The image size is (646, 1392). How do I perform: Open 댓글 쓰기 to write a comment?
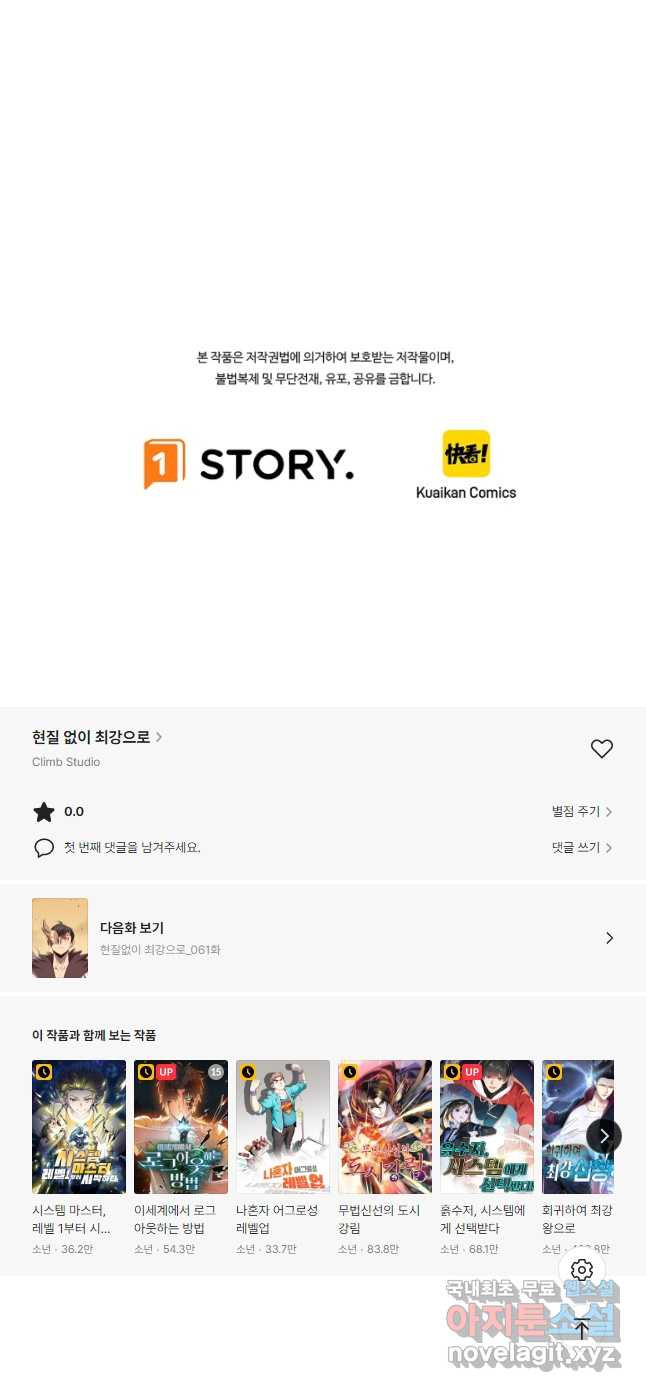click(x=581, y=847)
